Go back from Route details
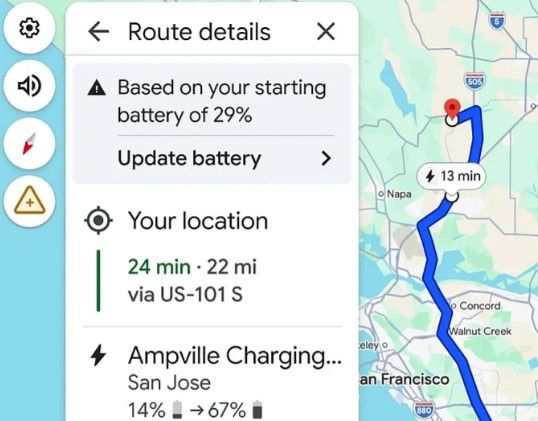538x421 pixels. pos(98,32)
